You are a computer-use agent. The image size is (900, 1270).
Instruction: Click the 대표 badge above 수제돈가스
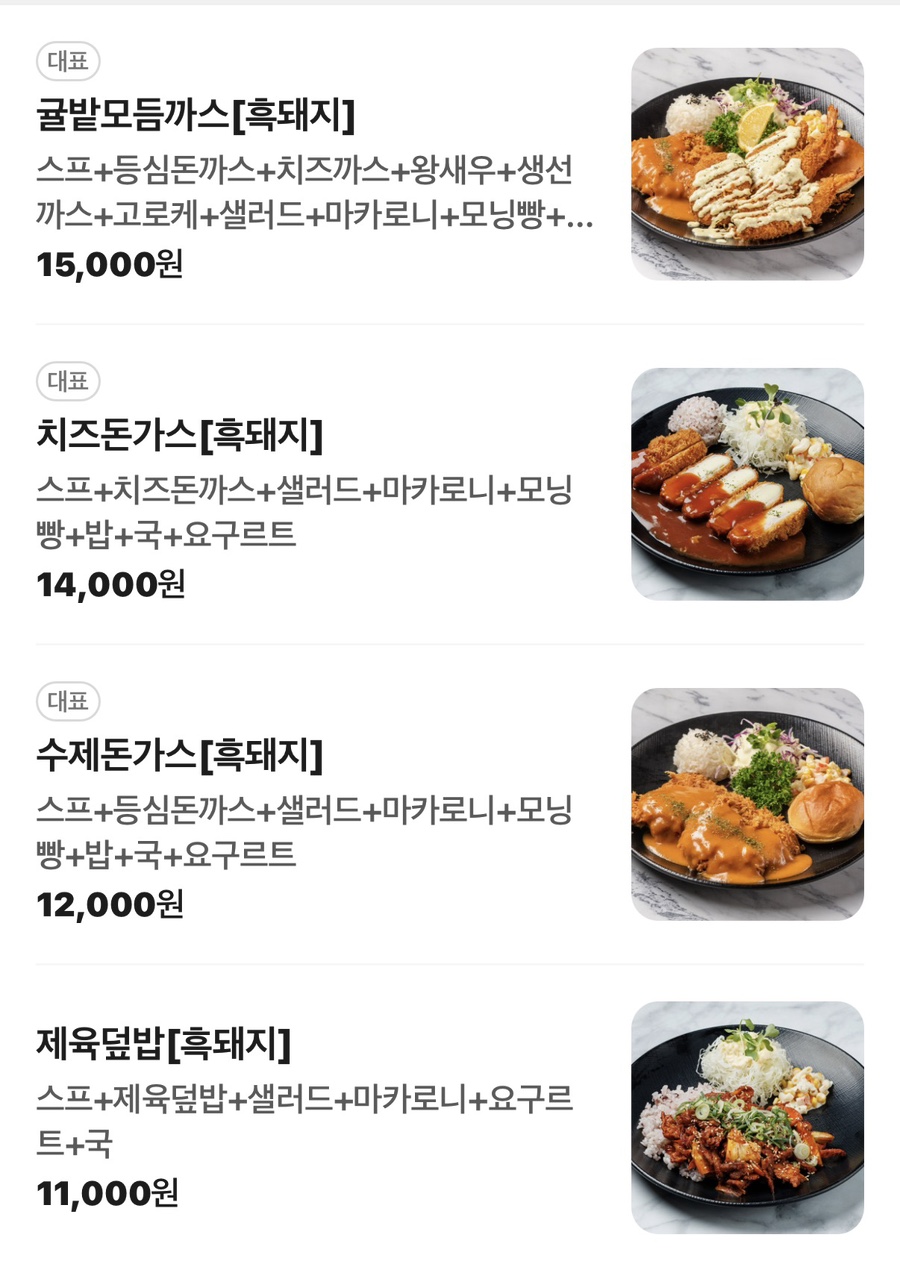coord(66,703)
